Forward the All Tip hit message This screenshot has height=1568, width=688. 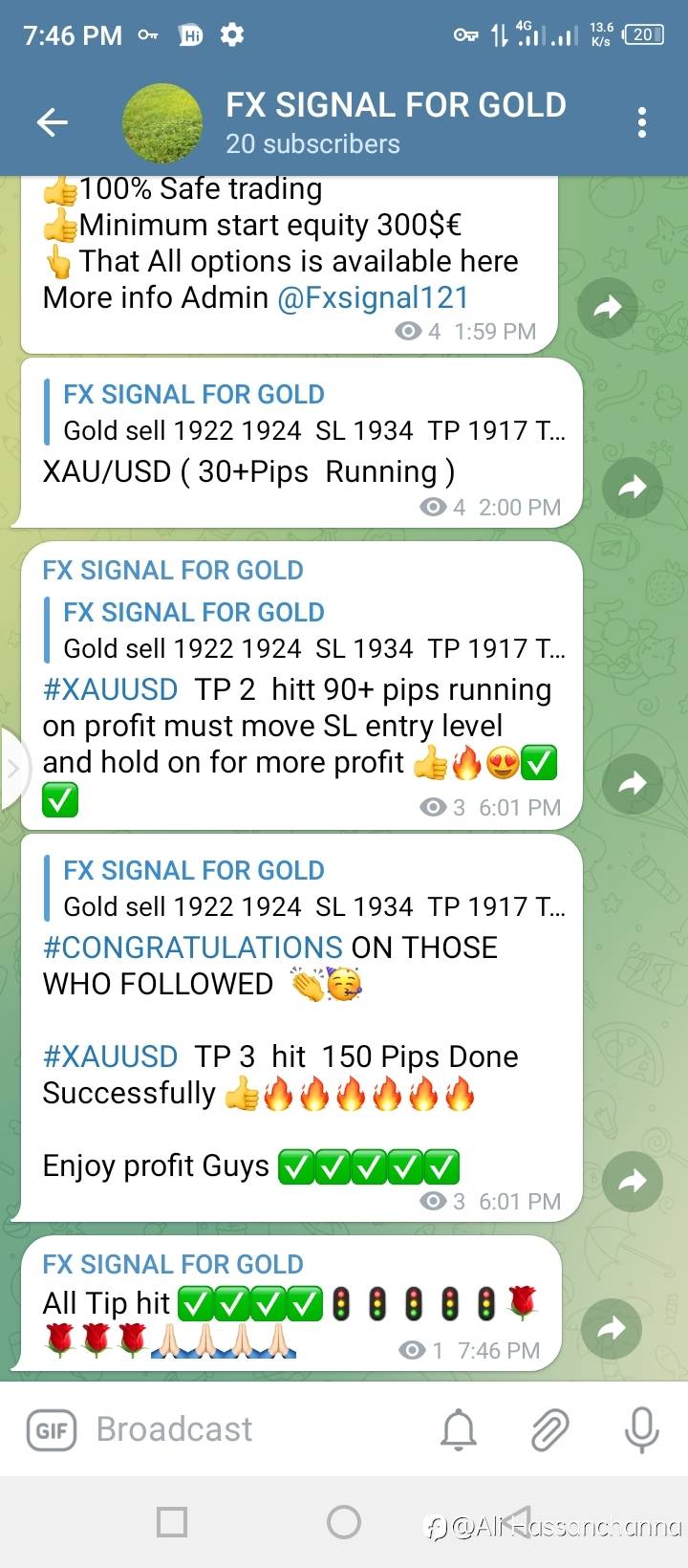[x=611, y=1329]
